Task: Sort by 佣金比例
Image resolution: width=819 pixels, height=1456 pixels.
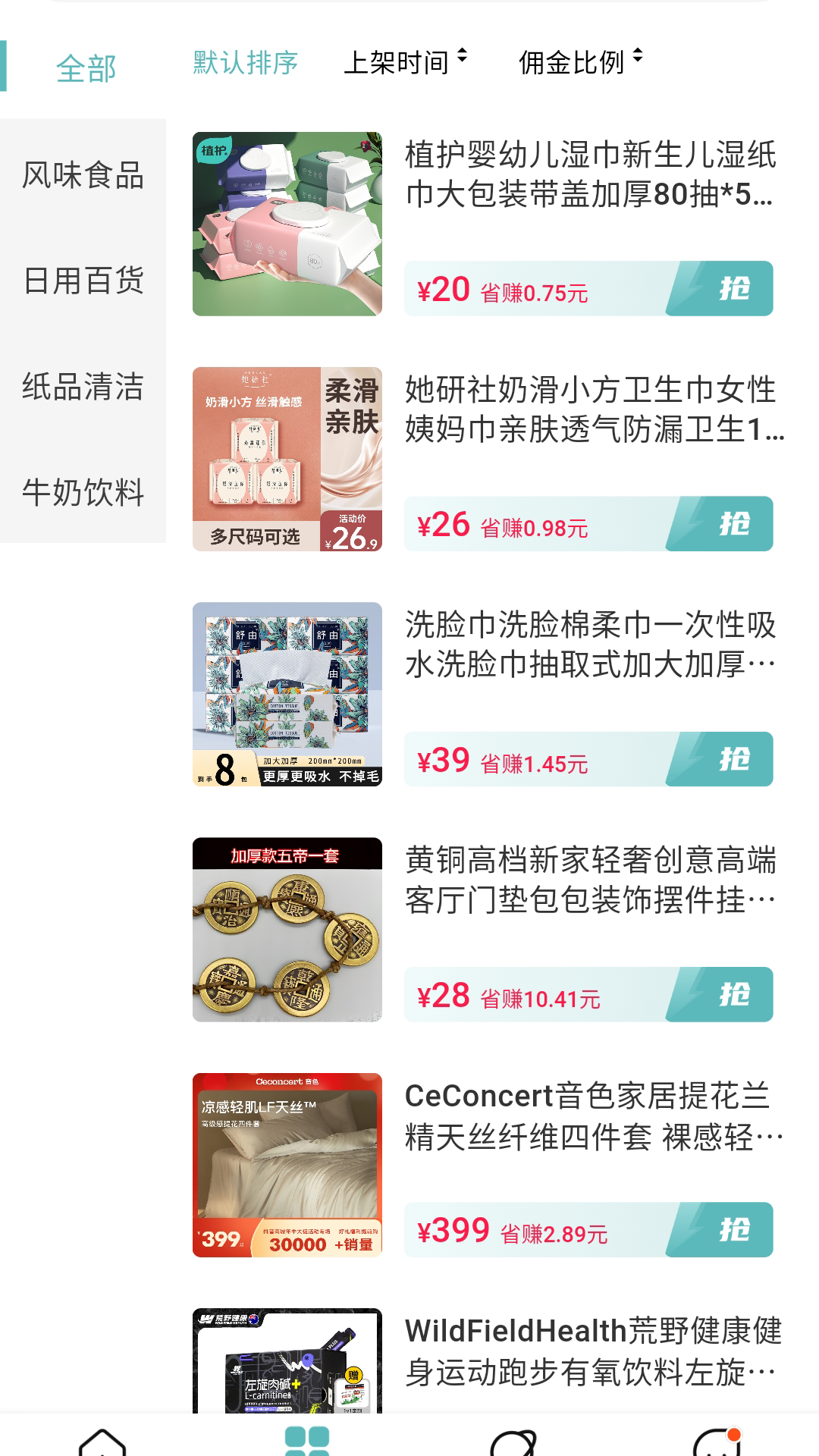Action: [x=581, y=62]
